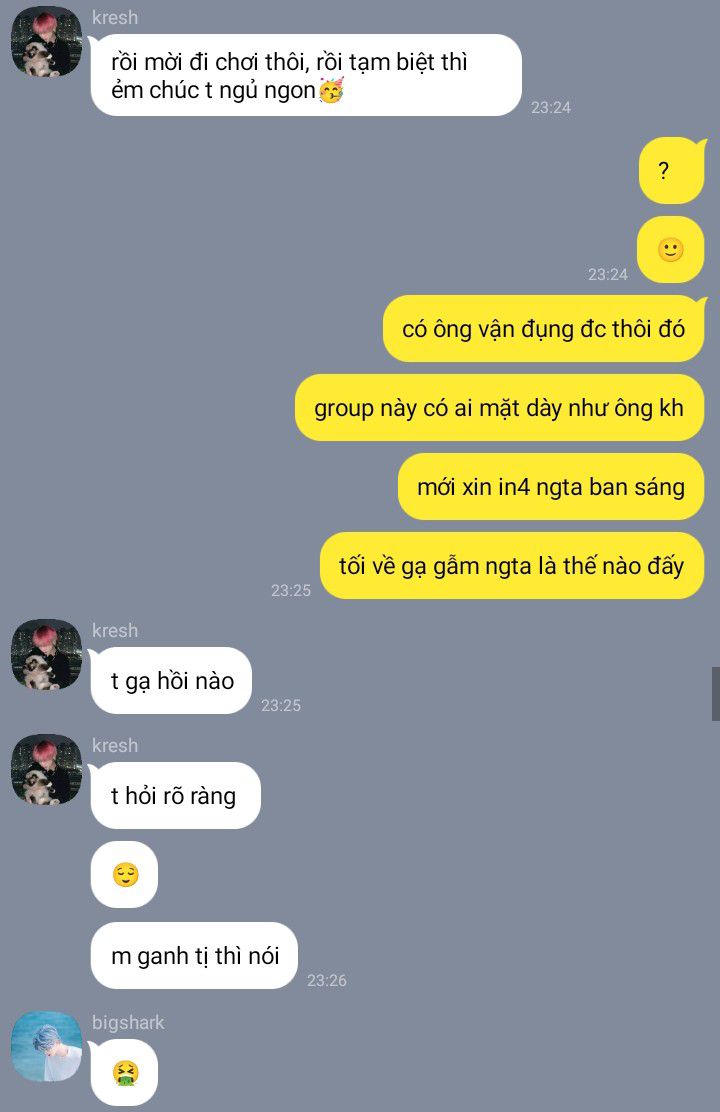Viewport: 720px width, 1112px height.
Task: View kresh's profile from the 'rồi mời đi chơi' message
Action: point(46,41)
